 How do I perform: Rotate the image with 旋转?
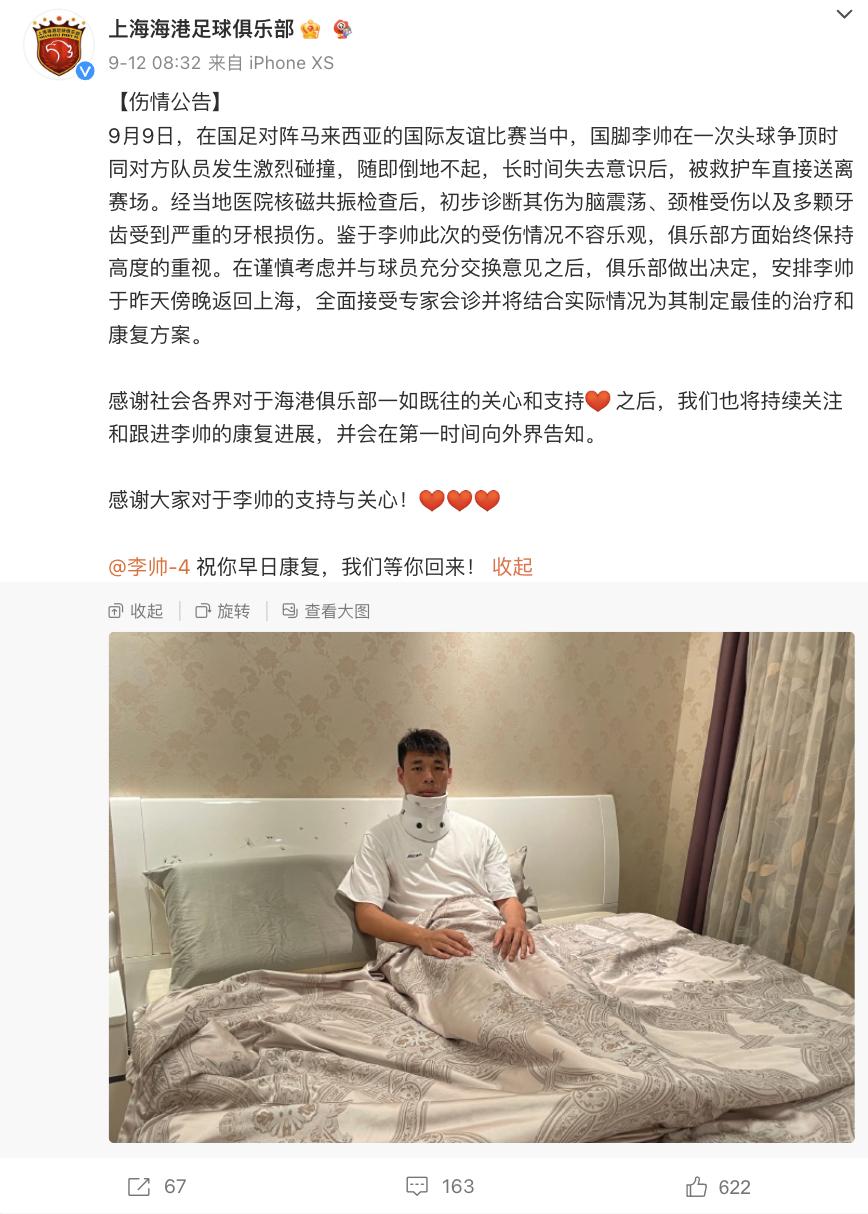click(223, 611)
